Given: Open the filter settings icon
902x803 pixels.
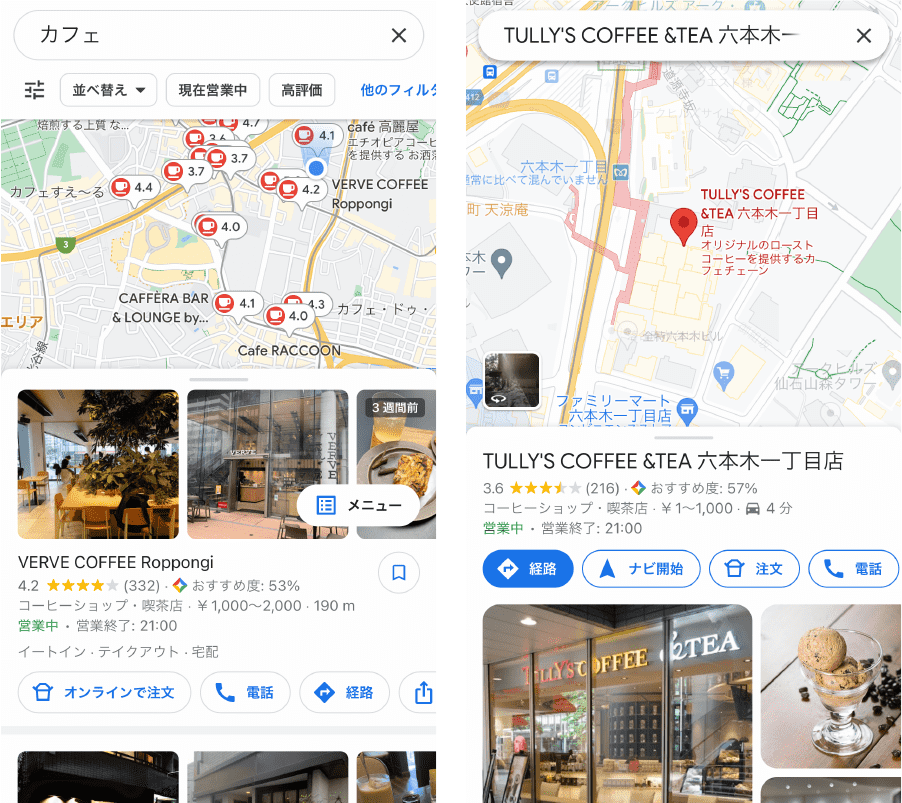Looking at the screenshot, I should (x=35, y=90).
